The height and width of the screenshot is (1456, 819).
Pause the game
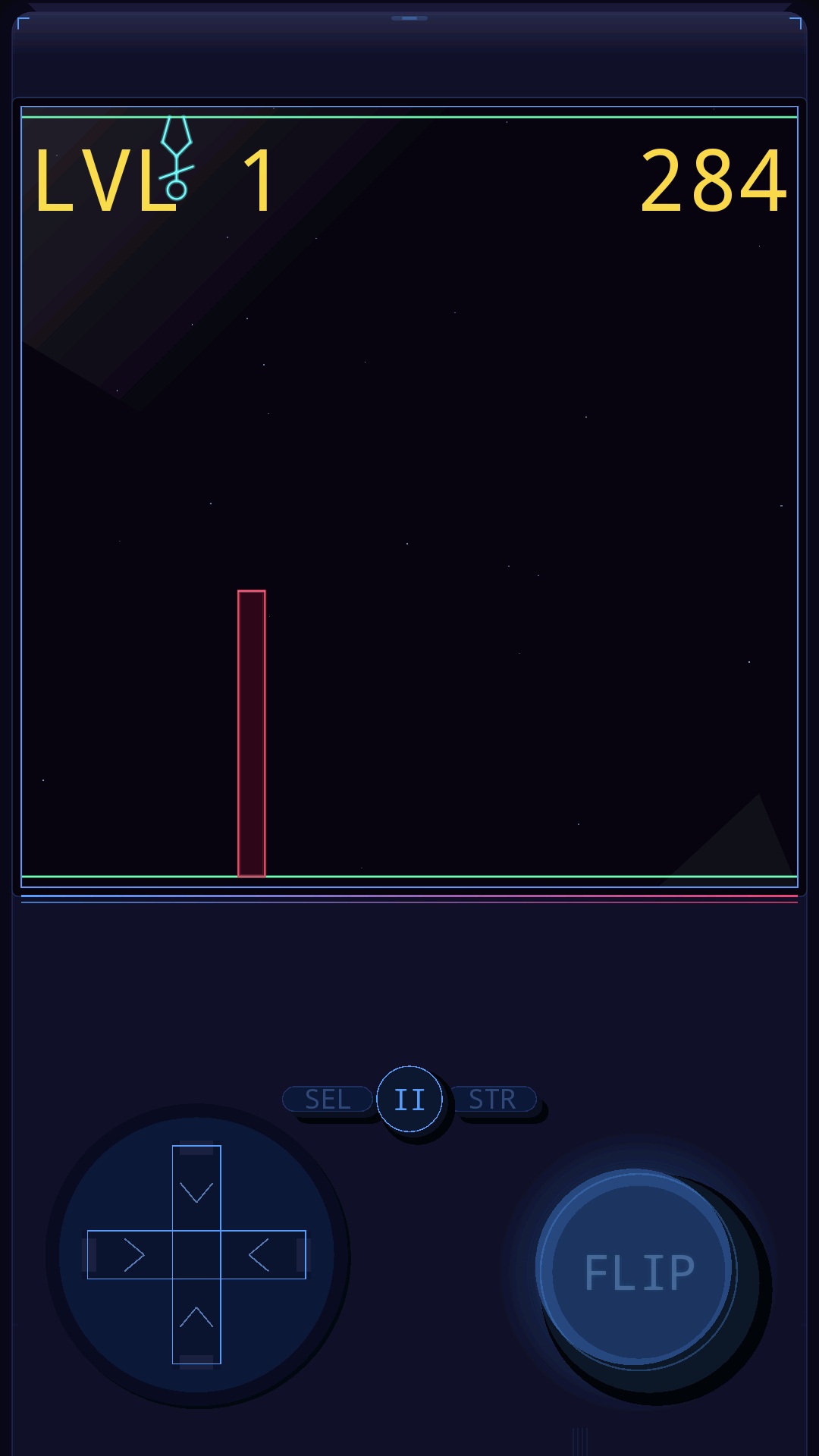pyautogui.click(x=409, y=1099)
